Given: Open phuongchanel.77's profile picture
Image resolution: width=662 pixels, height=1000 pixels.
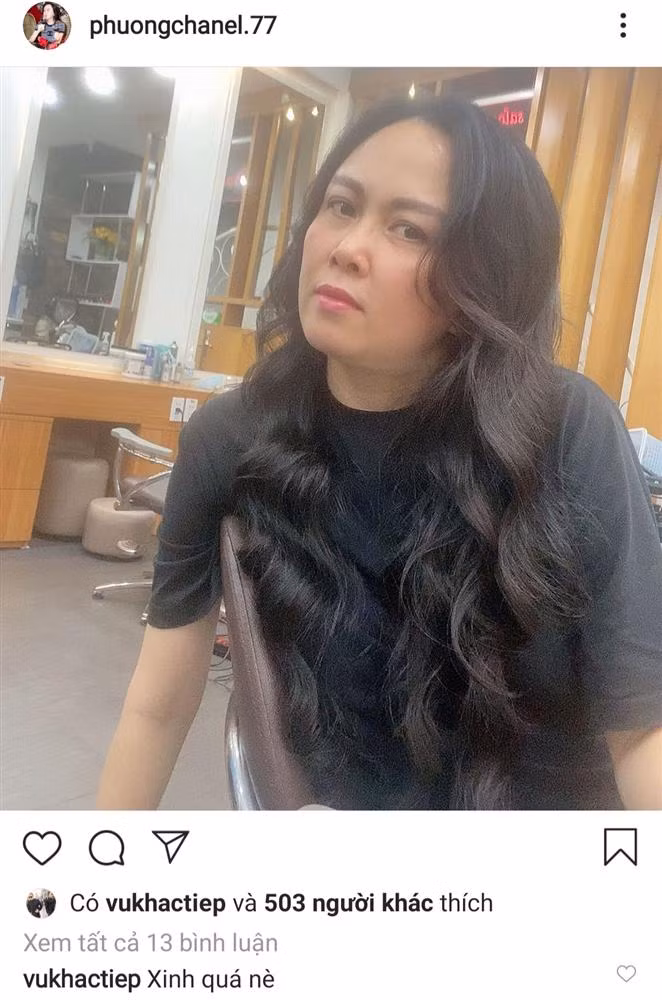Looking at the screenshot, I should pyautogui.click(x=46, y=26).
